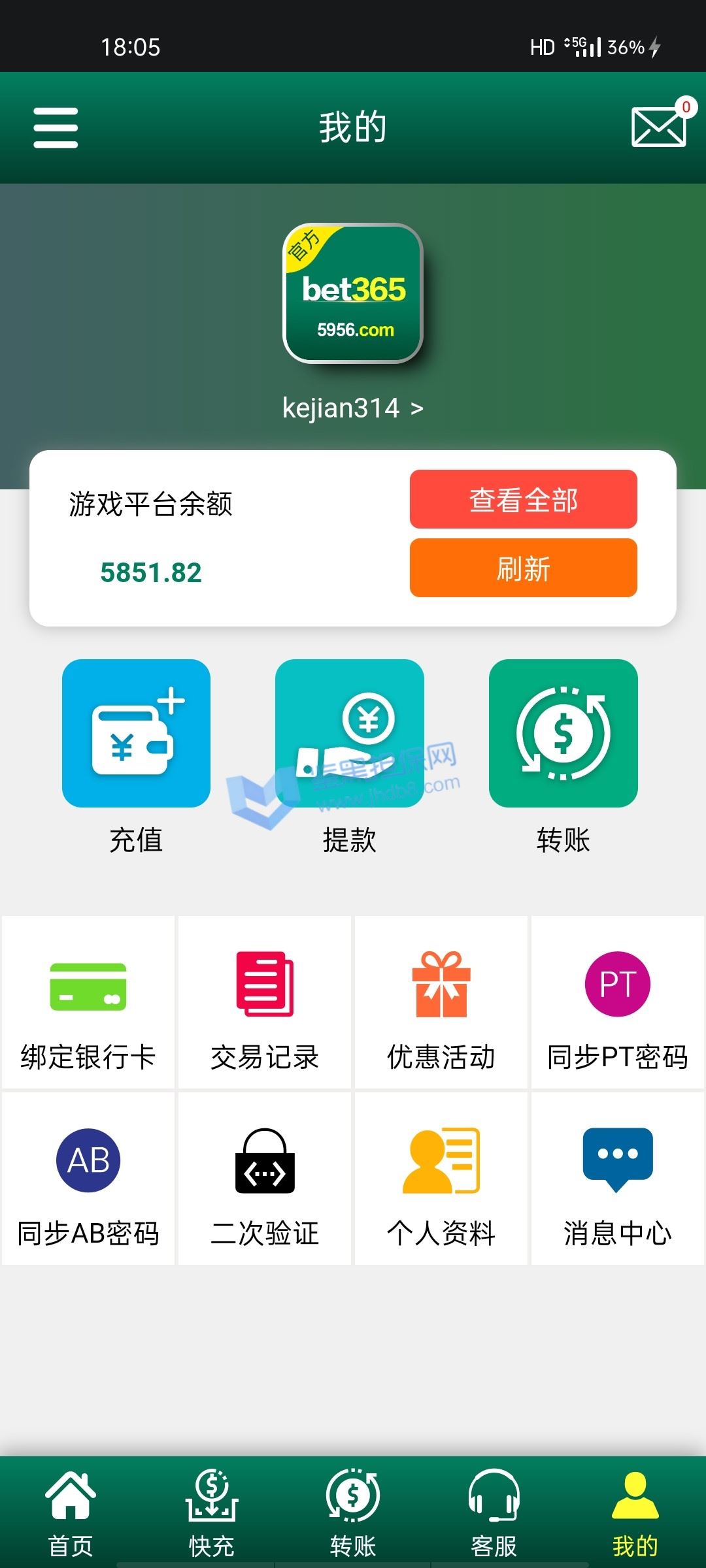
Task: Refresh balance with the 刷新 button
Action: pos(523,568)
